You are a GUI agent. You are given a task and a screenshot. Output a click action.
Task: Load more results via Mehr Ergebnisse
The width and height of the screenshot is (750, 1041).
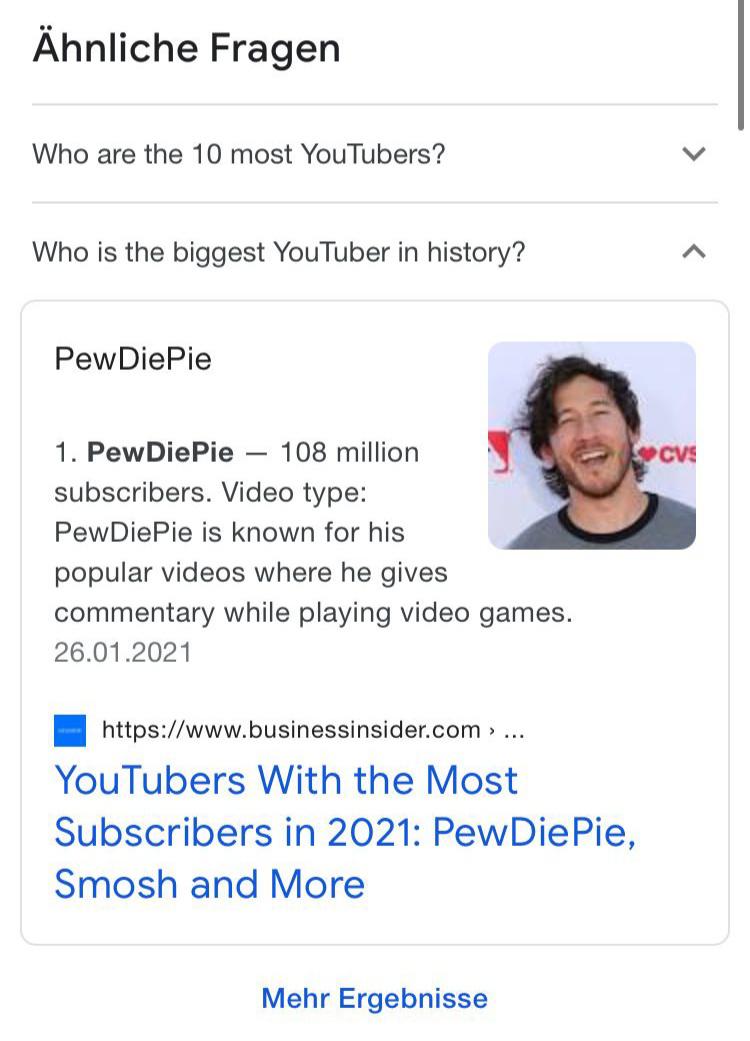click(x=374, y=998)
